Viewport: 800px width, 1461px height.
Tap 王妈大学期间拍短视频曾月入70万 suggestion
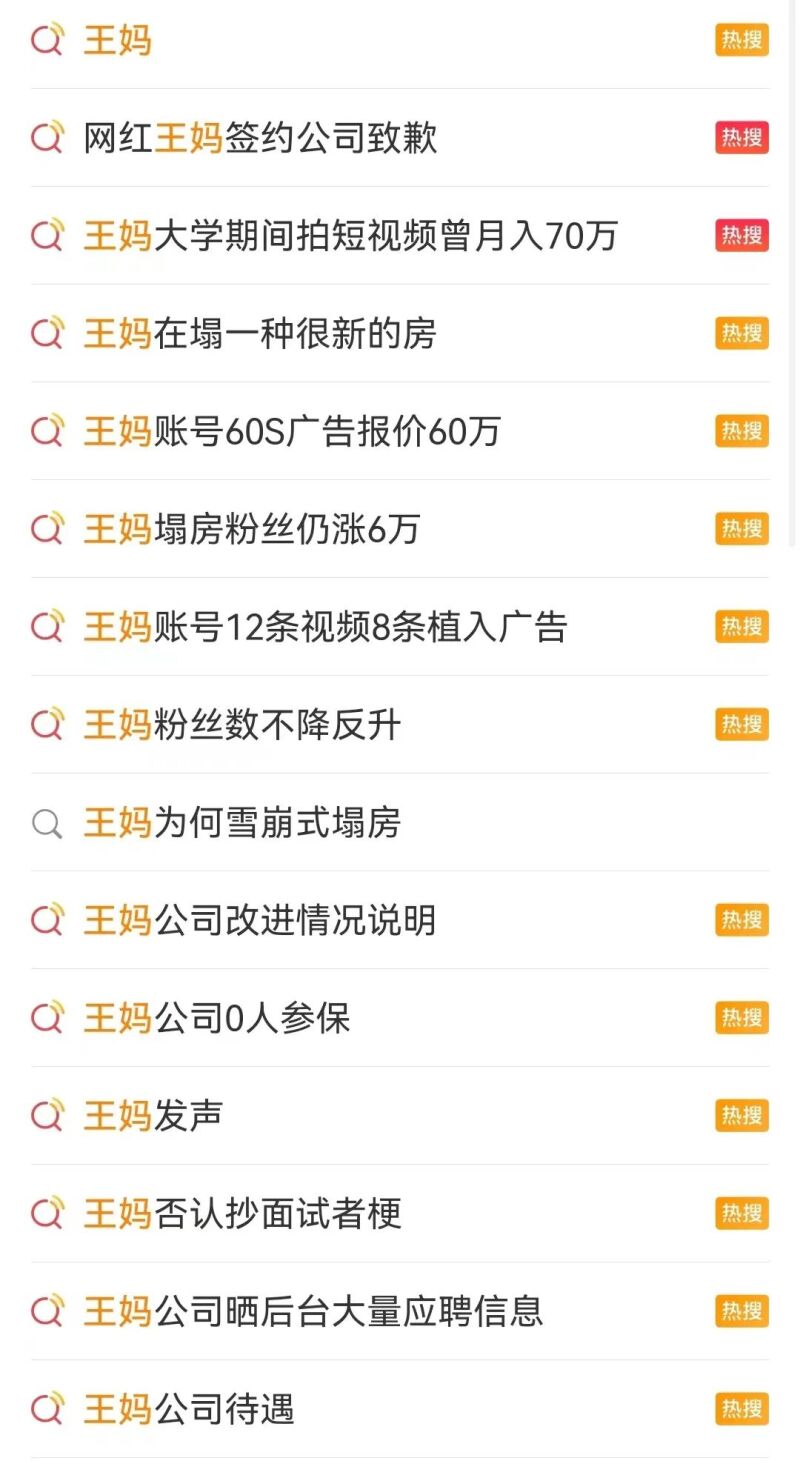[x=350, y=236]
